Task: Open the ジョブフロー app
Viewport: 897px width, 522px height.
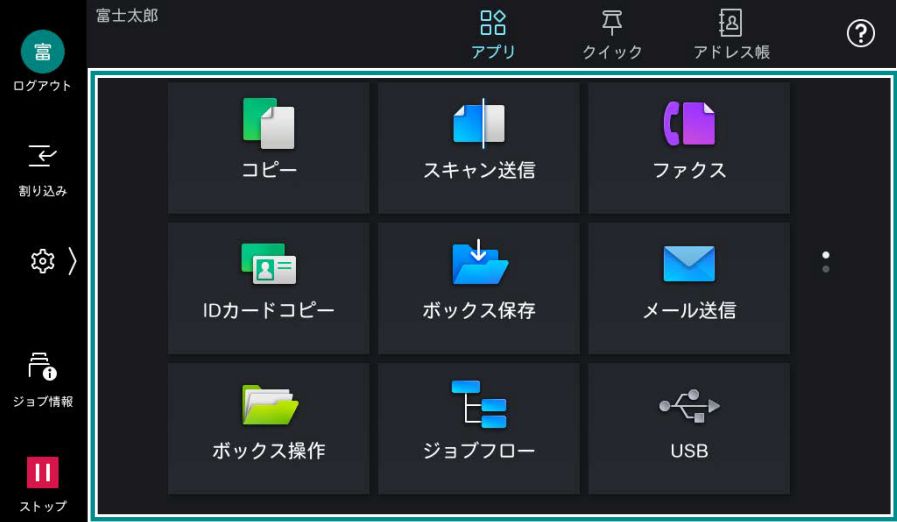Action: (478, 428)
